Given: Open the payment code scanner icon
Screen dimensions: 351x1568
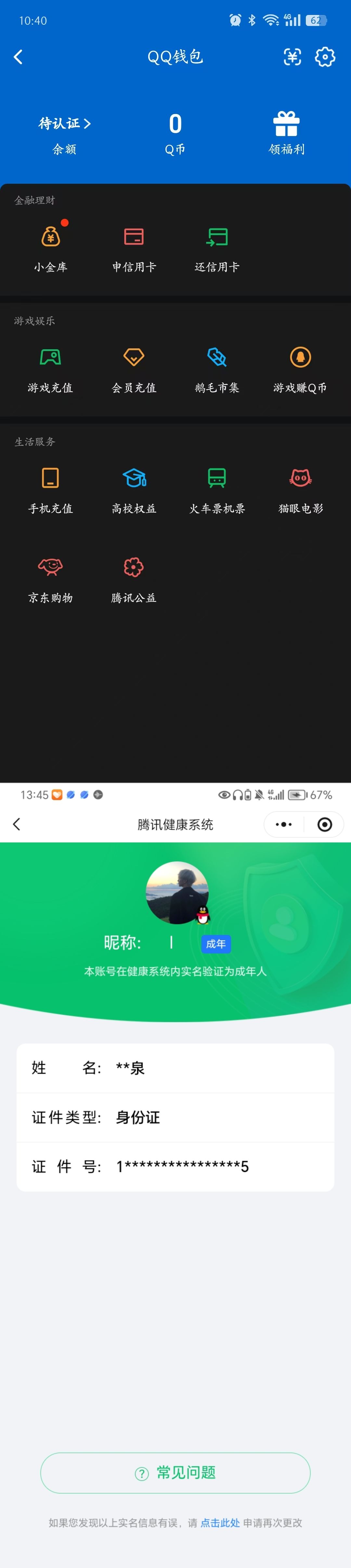Looking at the screenshot, I should [x=292, y=57].
